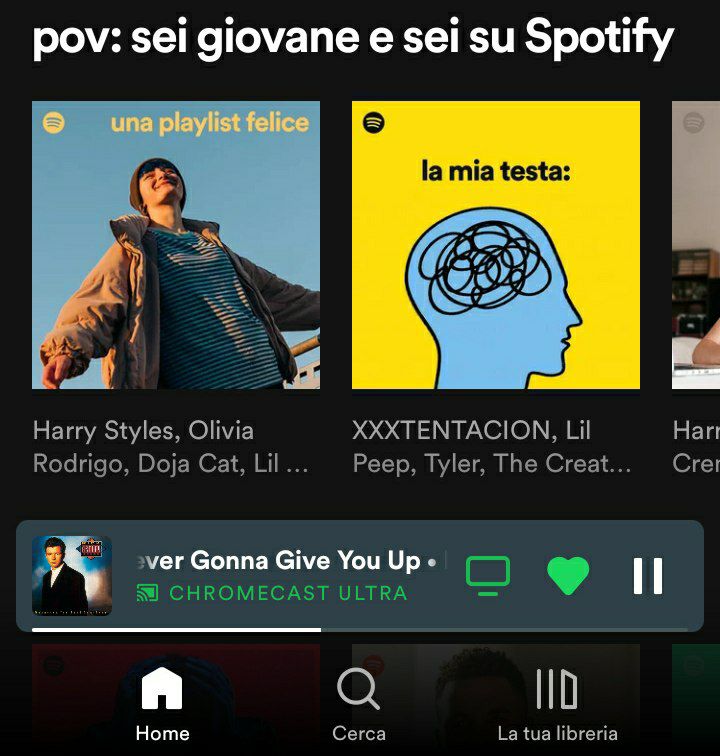Pause the currently playing song
This screenshot has height=756, width=720.
[x=648, y=576]
